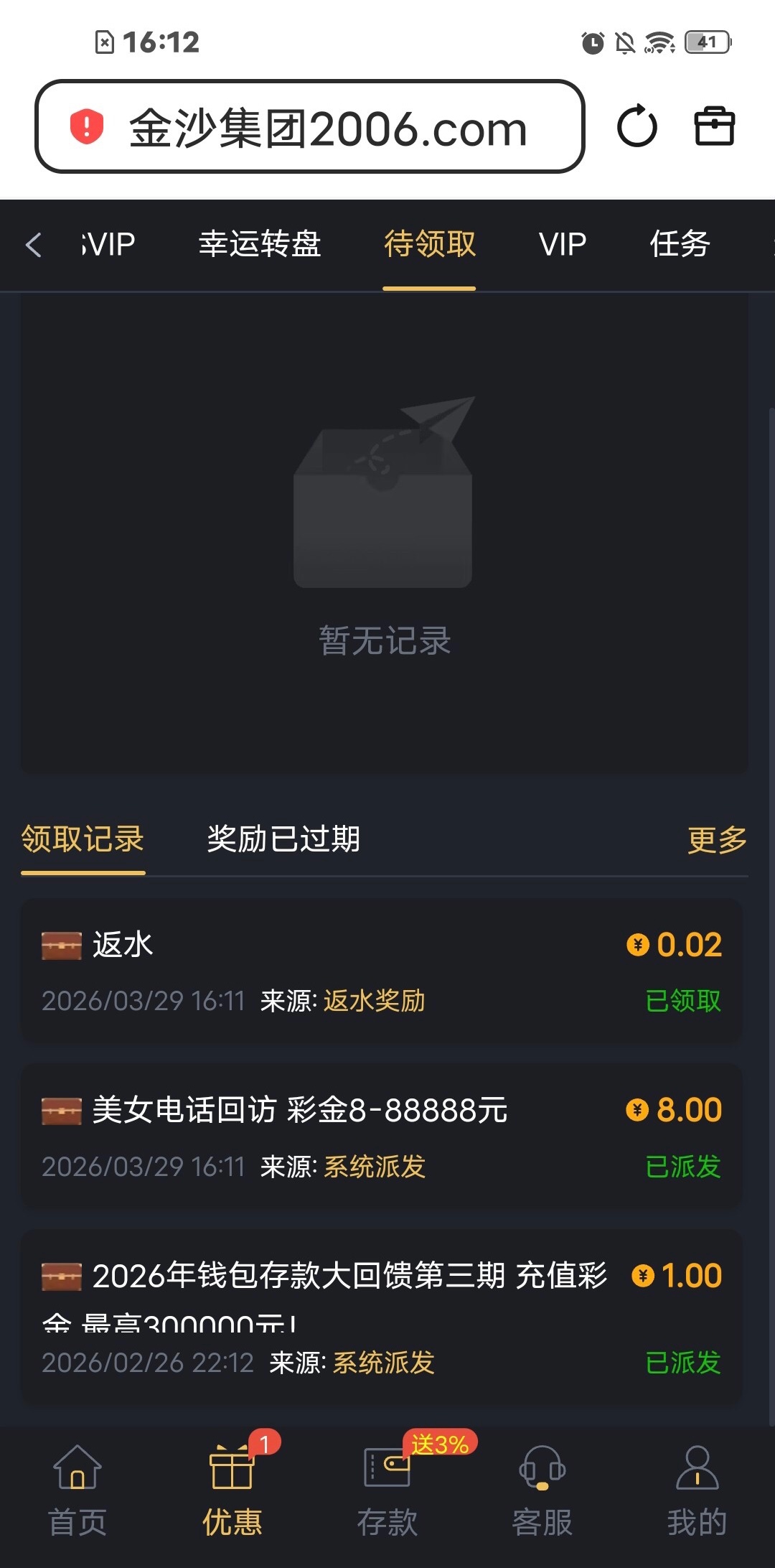775x1568 pixels.
Task: Open the 美女电话回访 彩金 record
Action: click(x=381, y=1136)
